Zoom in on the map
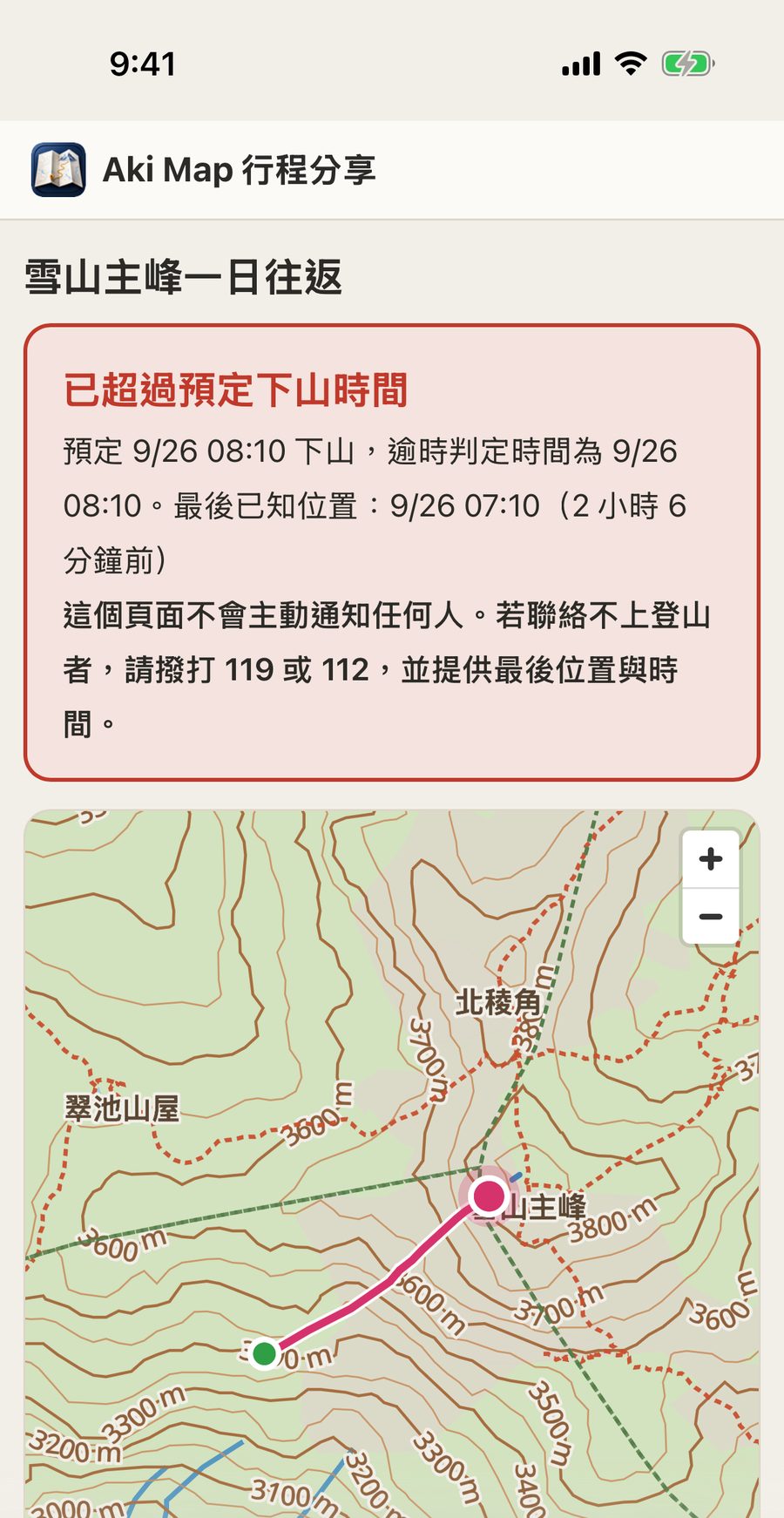 (711, 859)
